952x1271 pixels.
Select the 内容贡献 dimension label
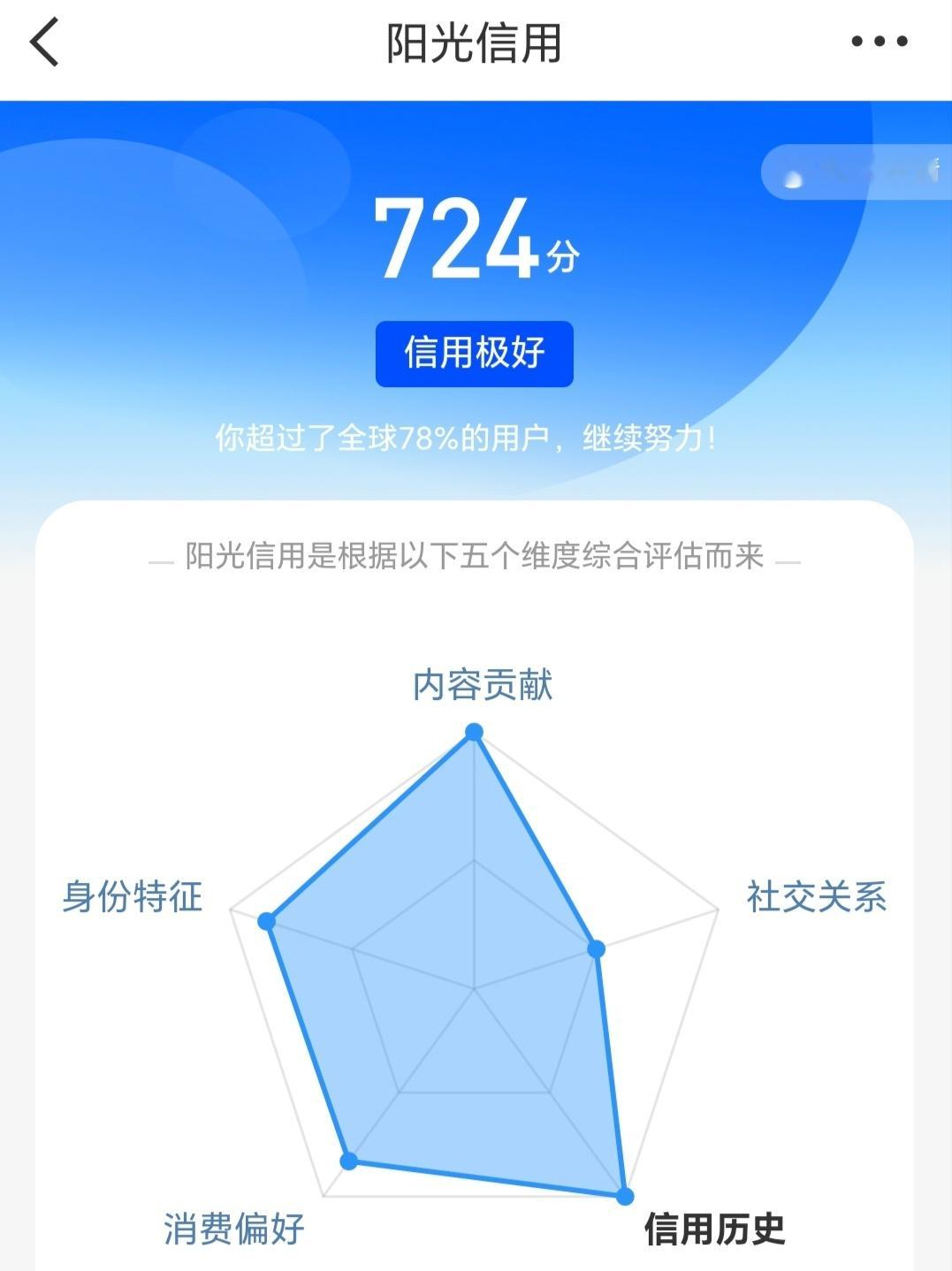(484, 685)
